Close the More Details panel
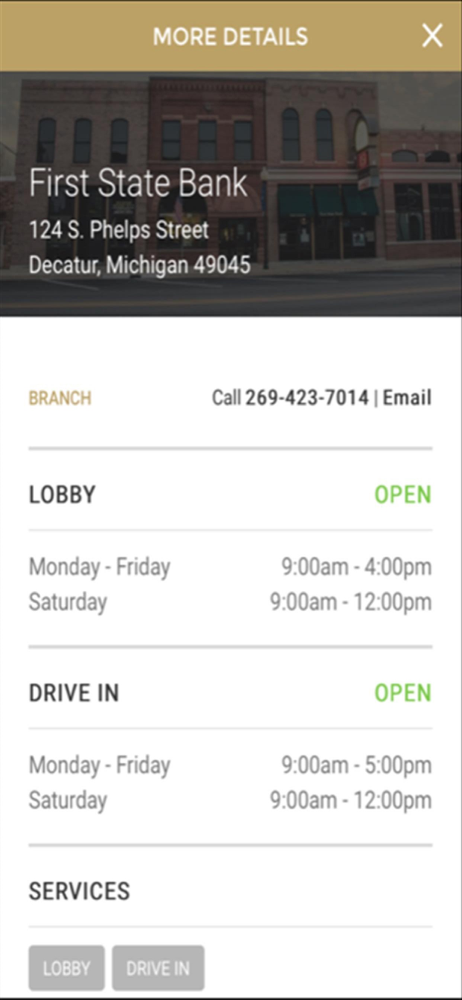Image resolution: width=462 pixels, height=1000 pixels. (x=432, y=36)
